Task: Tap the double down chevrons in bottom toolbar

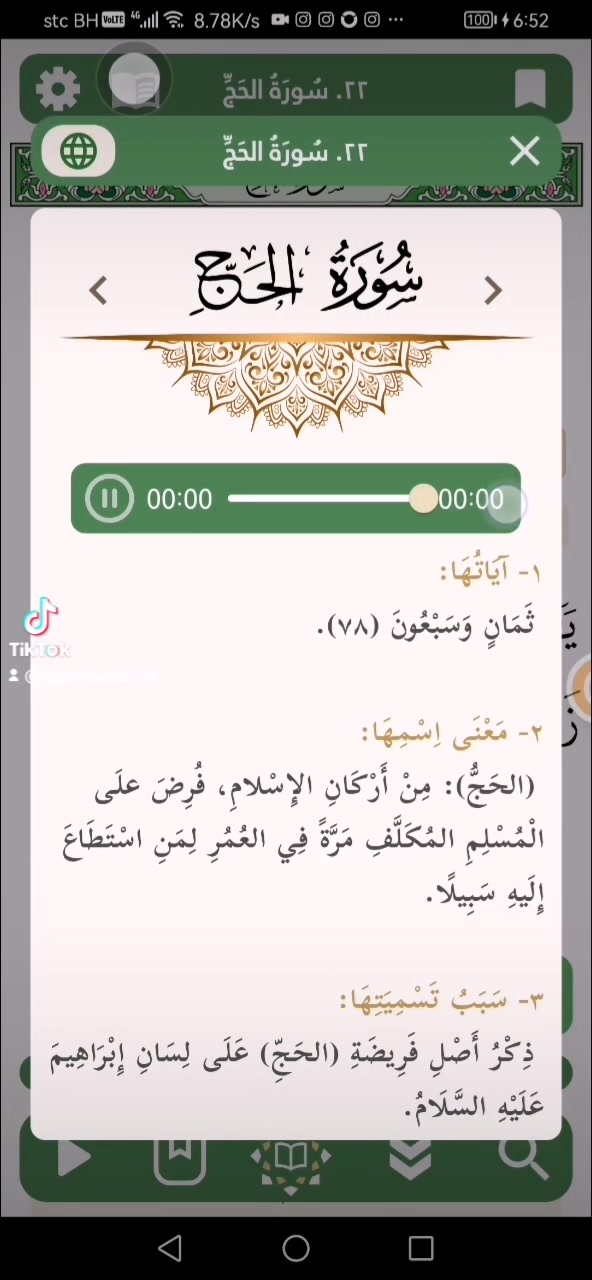Action: click(x=411, y=1158)
